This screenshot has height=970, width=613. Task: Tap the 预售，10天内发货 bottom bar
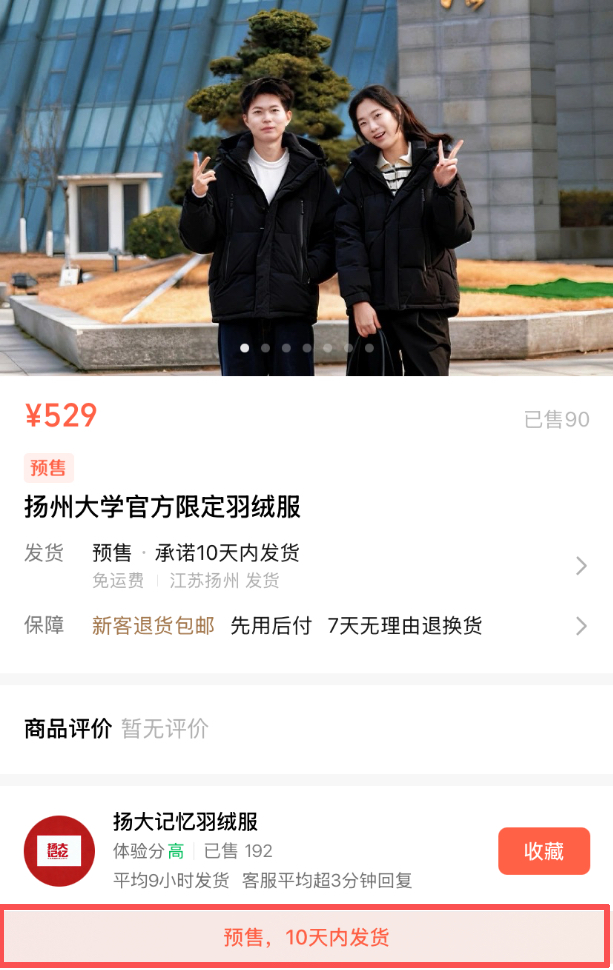[306, 937]
